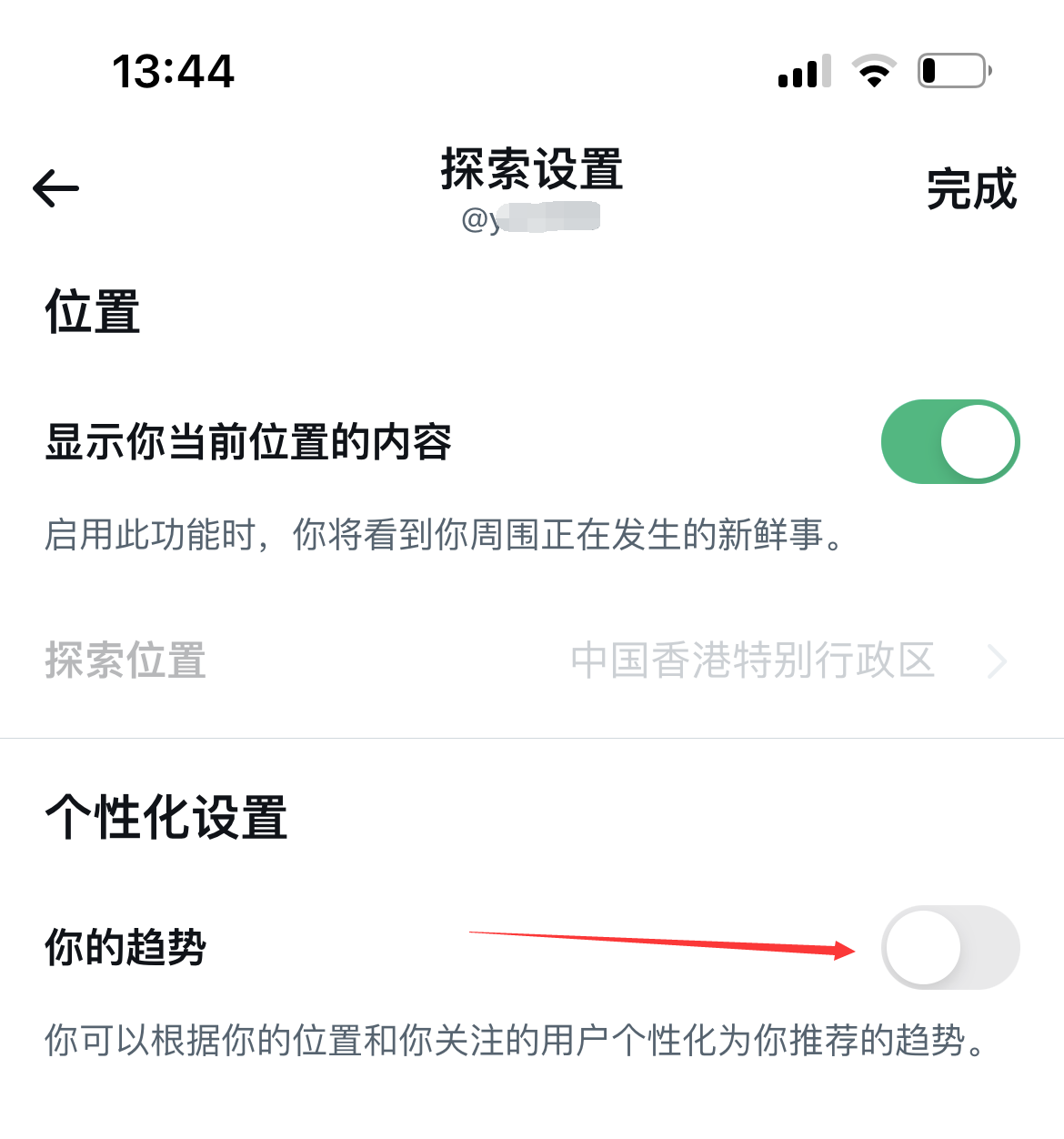Click the 探索位置 label
The image size is (1064, 1139).
126,662
